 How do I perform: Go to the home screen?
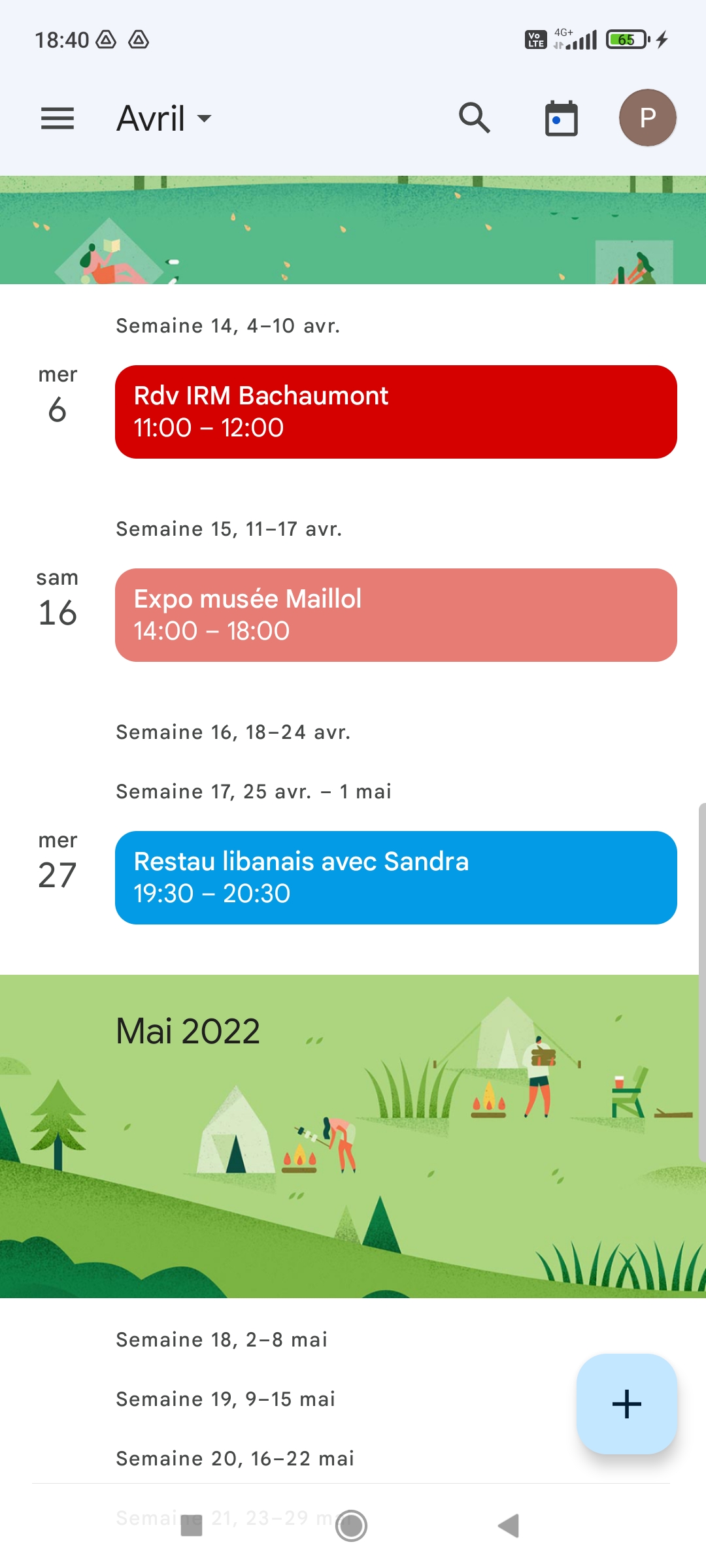pos(352,1526)
